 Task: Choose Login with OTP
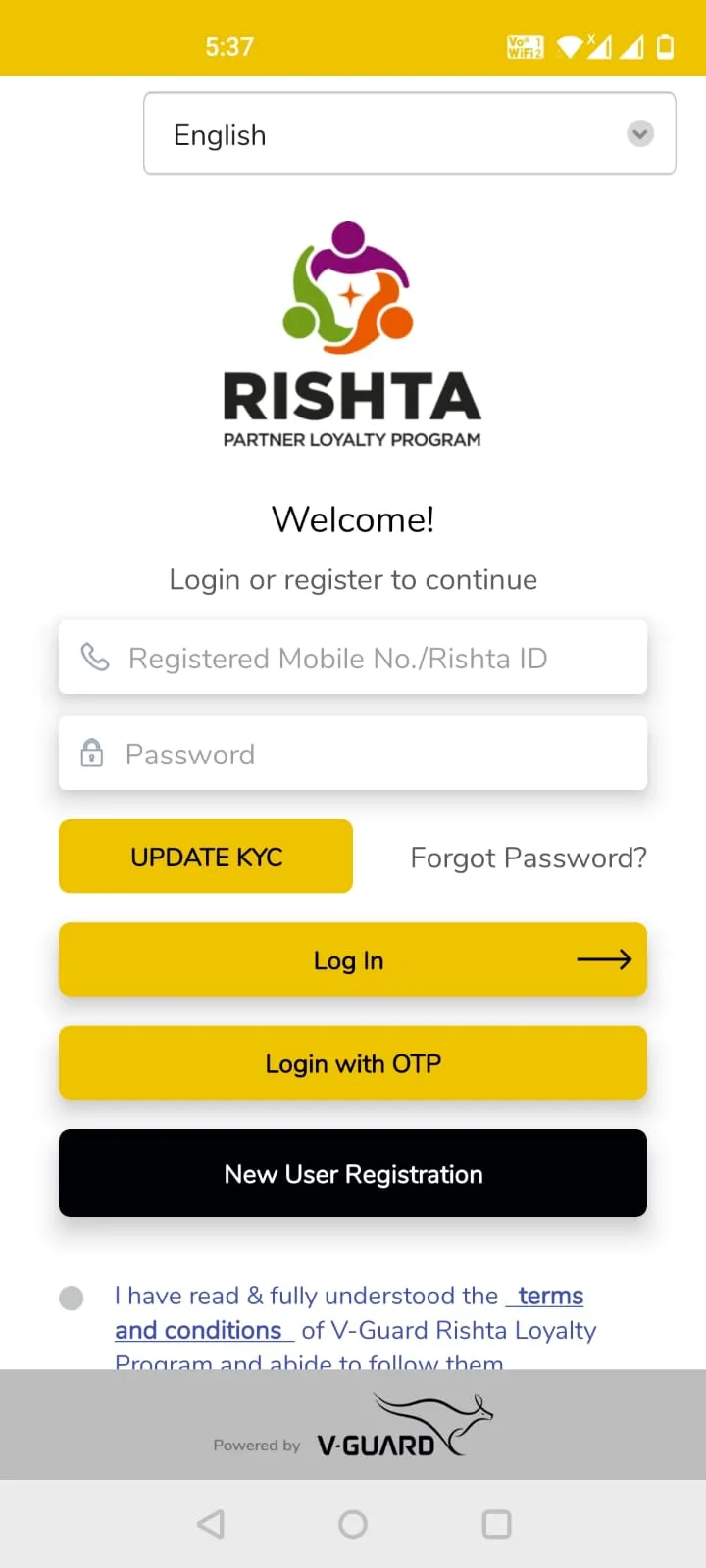click(353, 1063)
